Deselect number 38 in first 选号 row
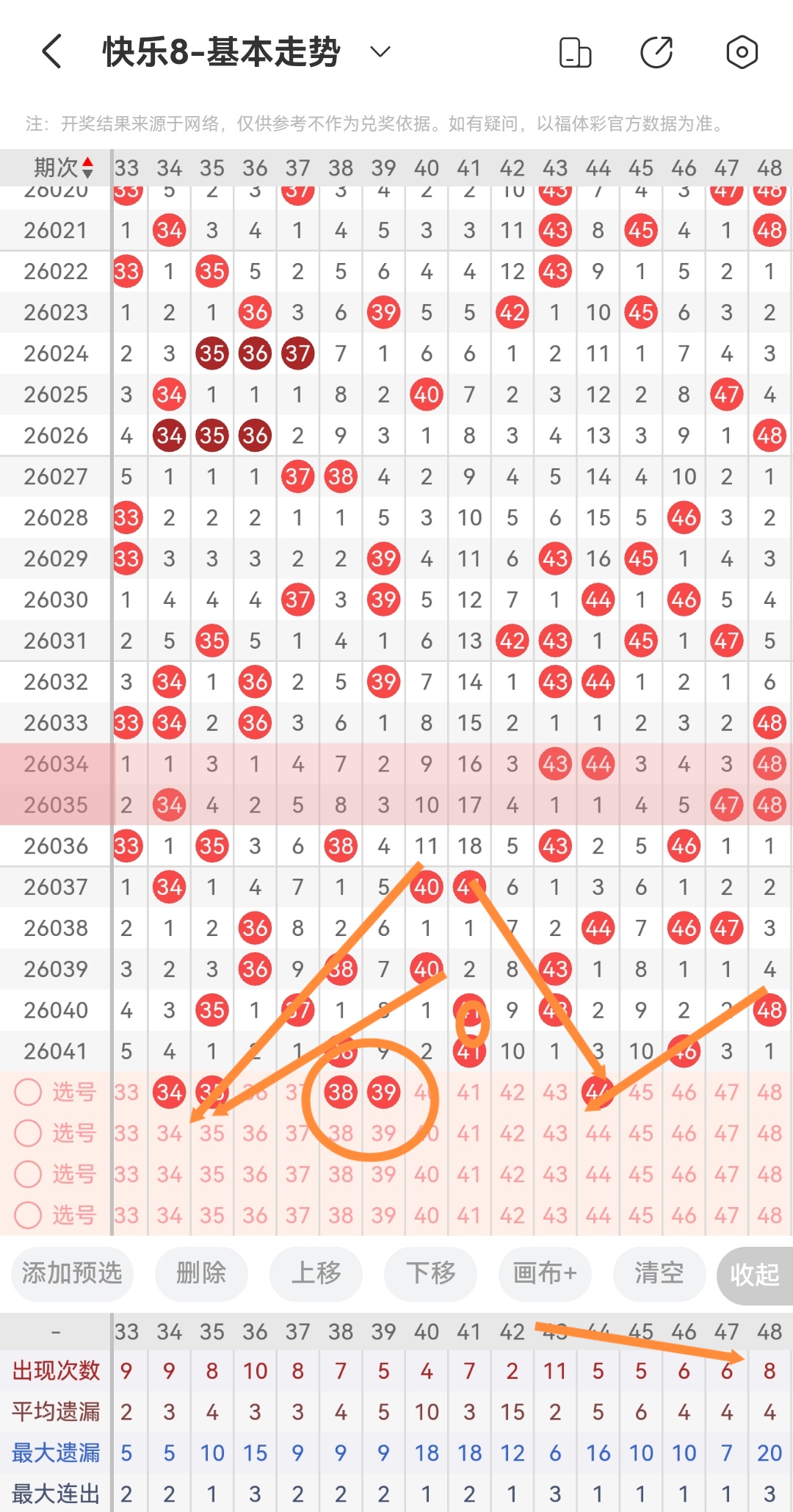Screen dimensions: 793x1512 341,1092
